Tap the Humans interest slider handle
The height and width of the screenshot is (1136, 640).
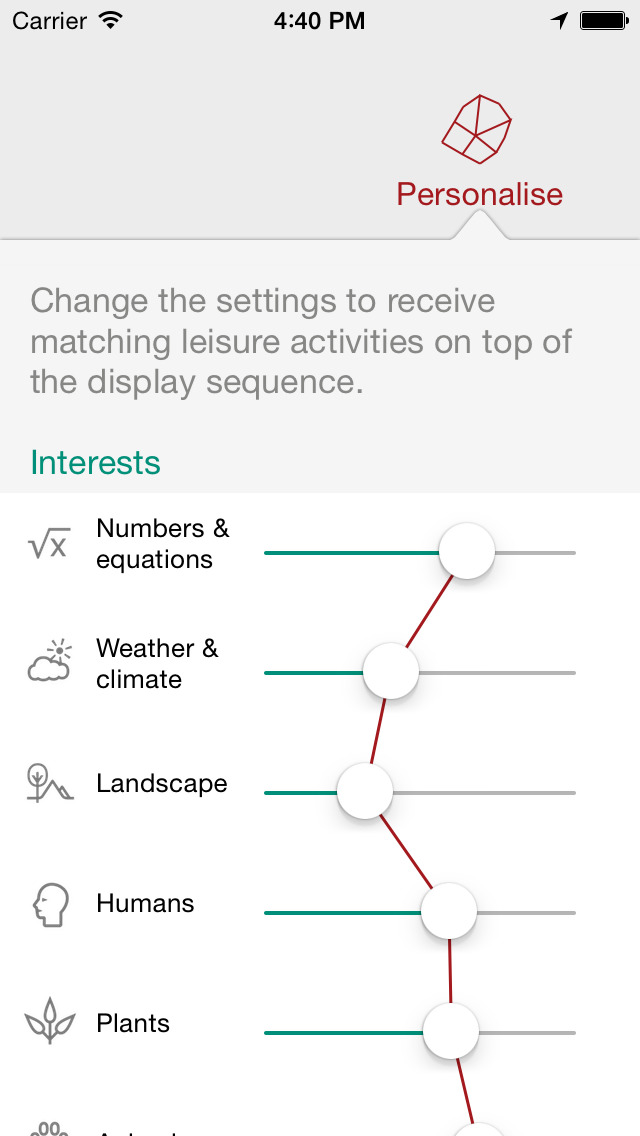pyautogui.click(x=449, y=912)
